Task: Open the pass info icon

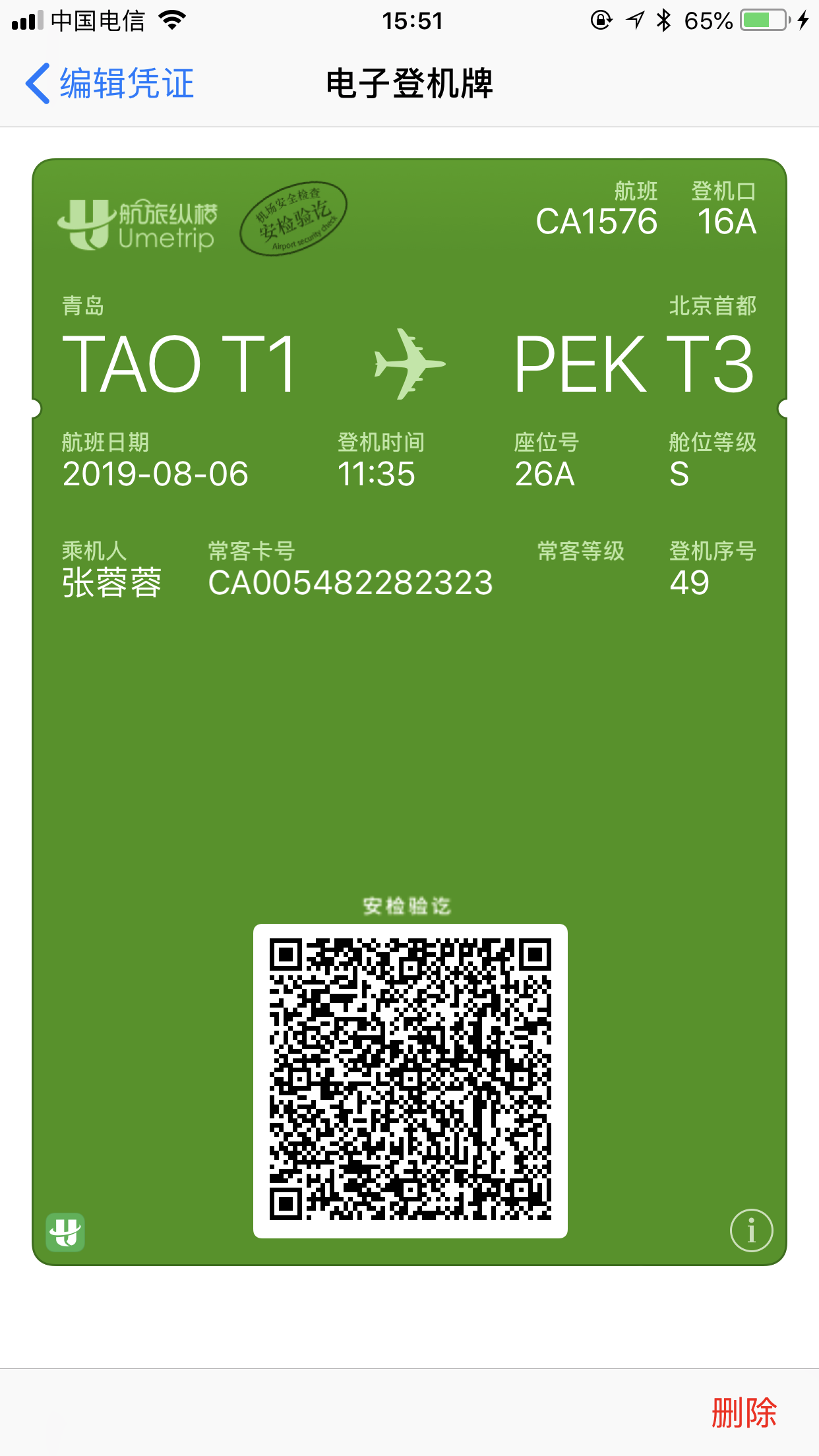Action: coord(751,1230)
